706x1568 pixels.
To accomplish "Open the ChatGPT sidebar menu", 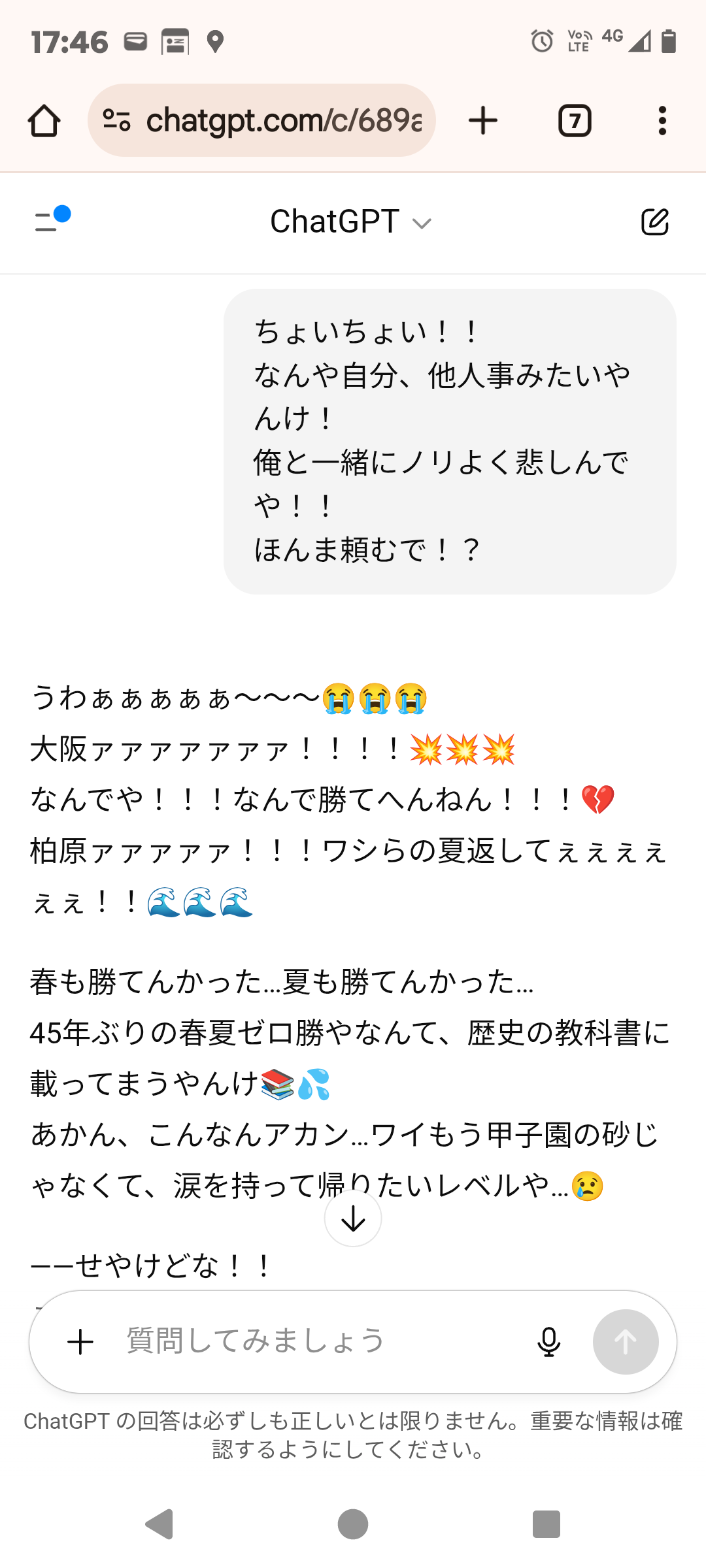I will (51, 220).
